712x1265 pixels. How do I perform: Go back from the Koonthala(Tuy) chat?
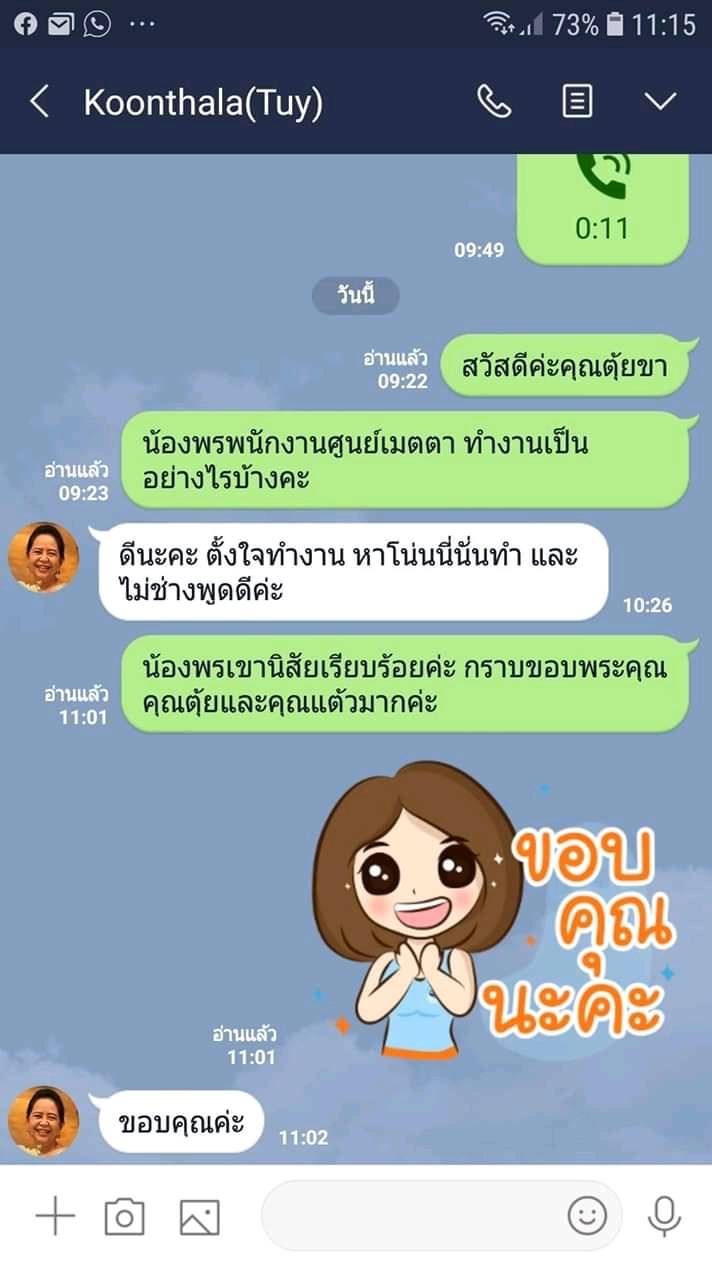coord(39,101)
